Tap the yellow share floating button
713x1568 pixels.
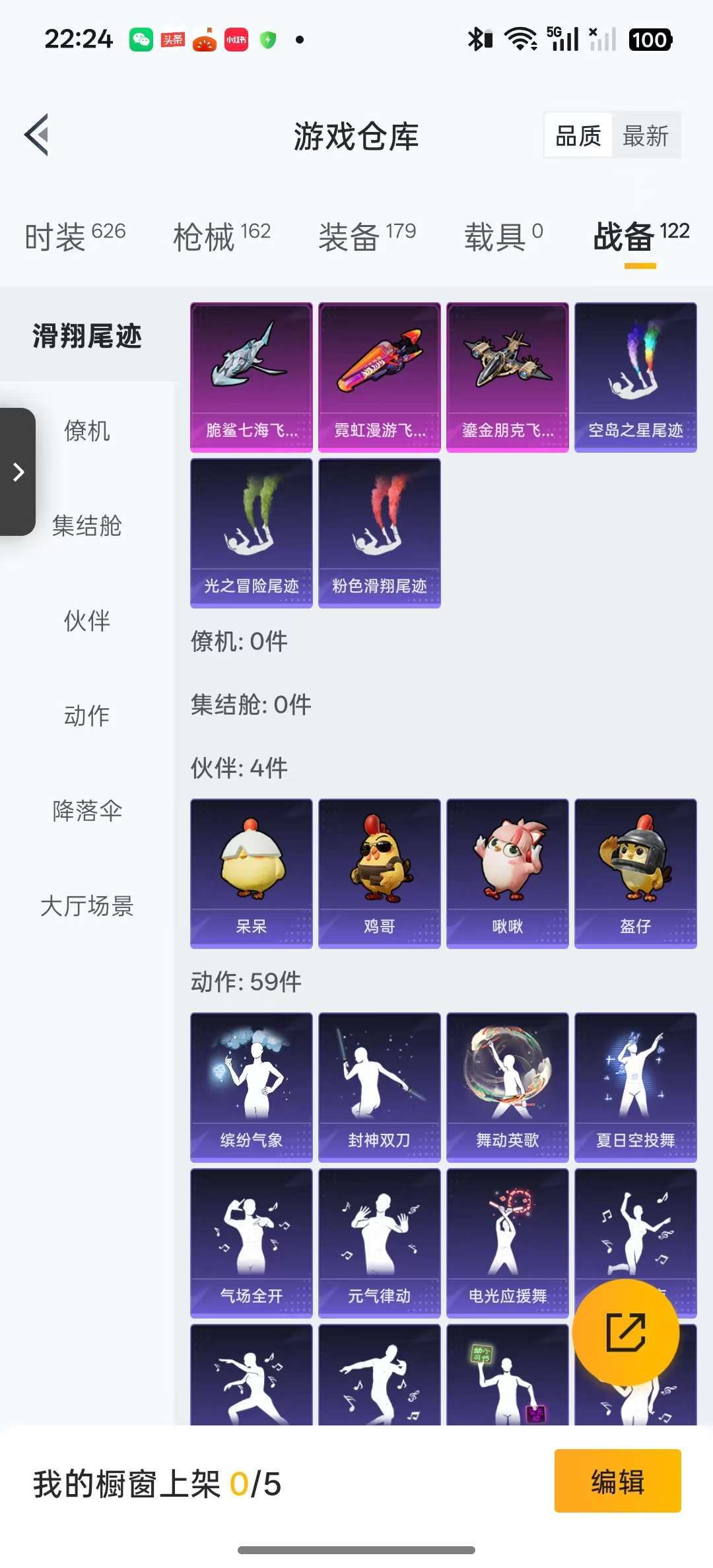point(625,1332)
